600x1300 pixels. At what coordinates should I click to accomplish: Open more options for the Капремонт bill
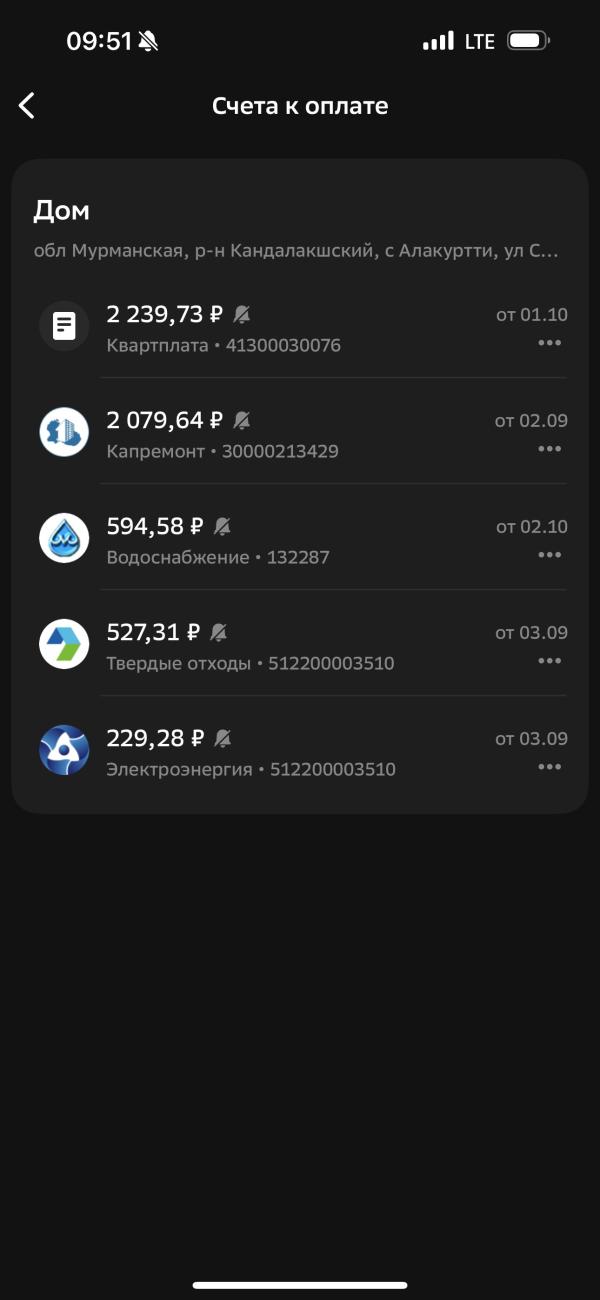click(549, 449)
